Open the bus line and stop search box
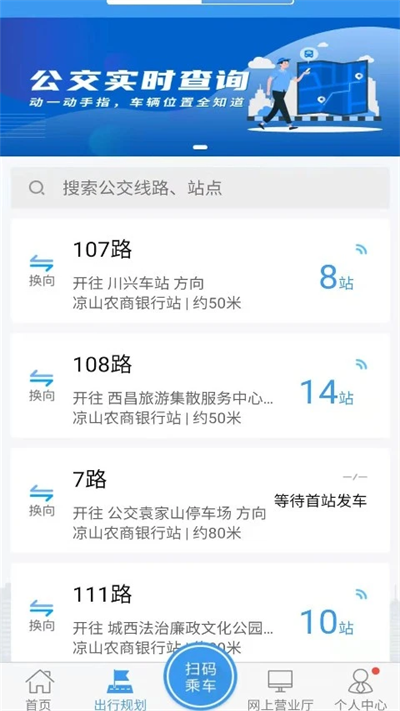The width and height of the screenshot is (400, 711). pyautogui.click(x=200, y=188)
